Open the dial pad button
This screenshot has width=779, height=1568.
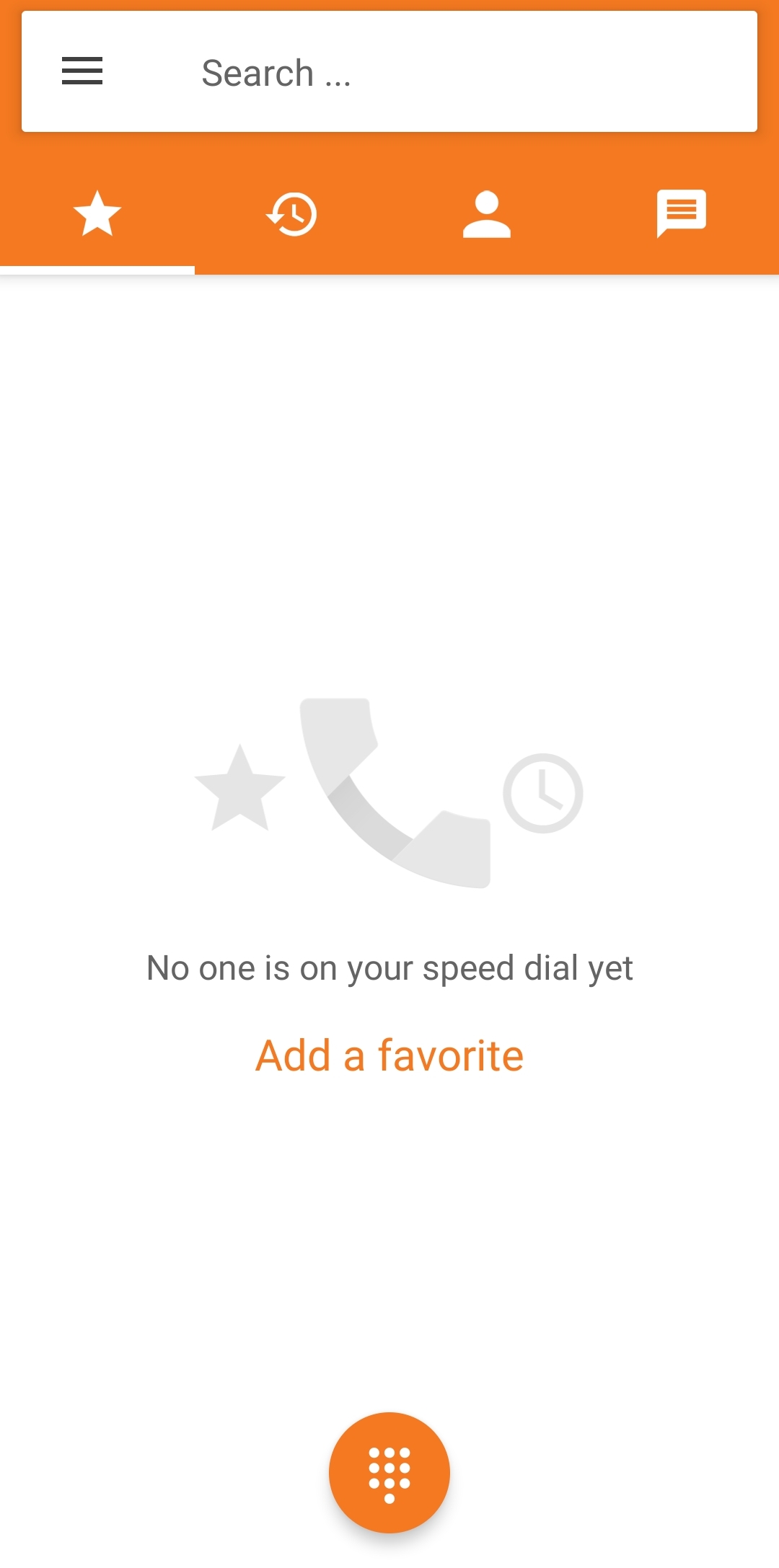point(389,1473)
